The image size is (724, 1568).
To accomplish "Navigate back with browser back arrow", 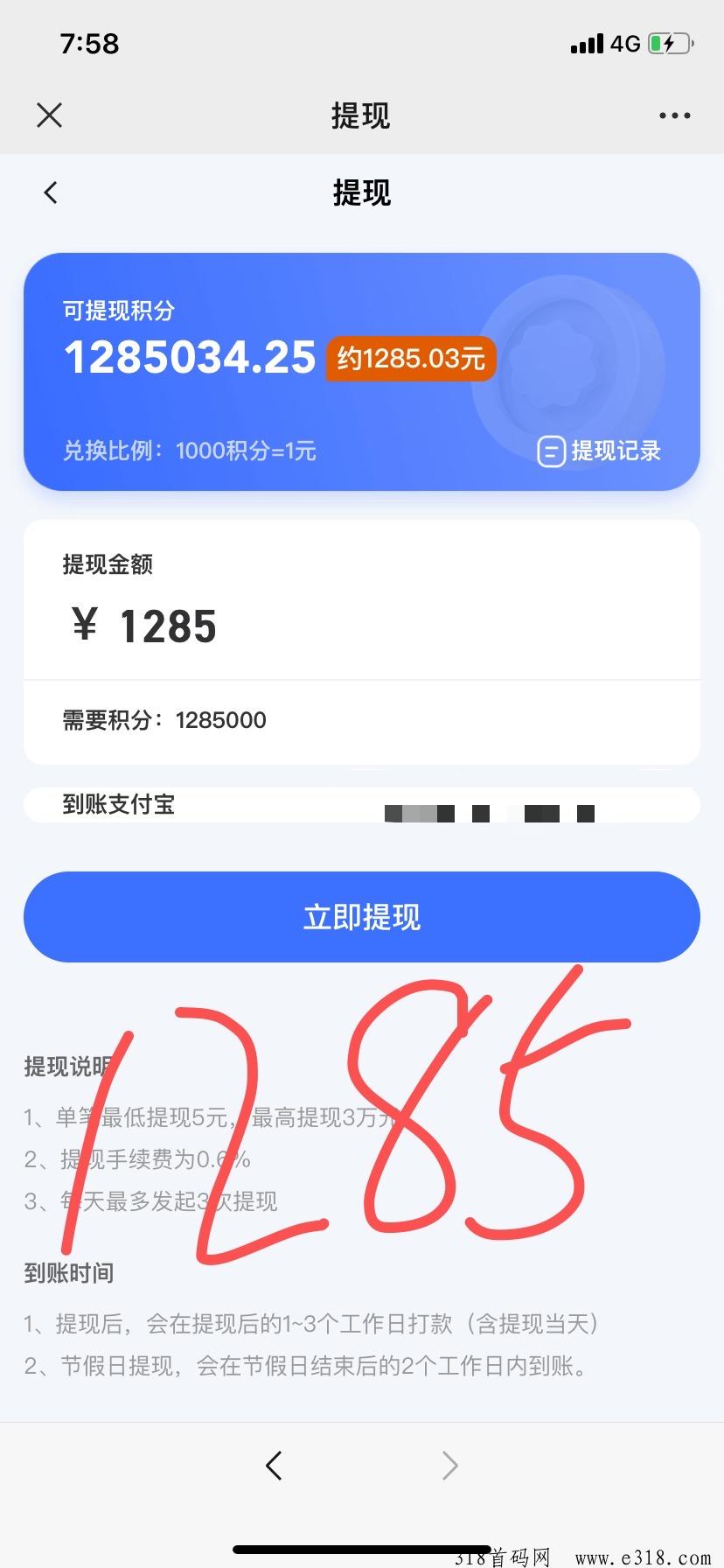I will [275, 1465].
